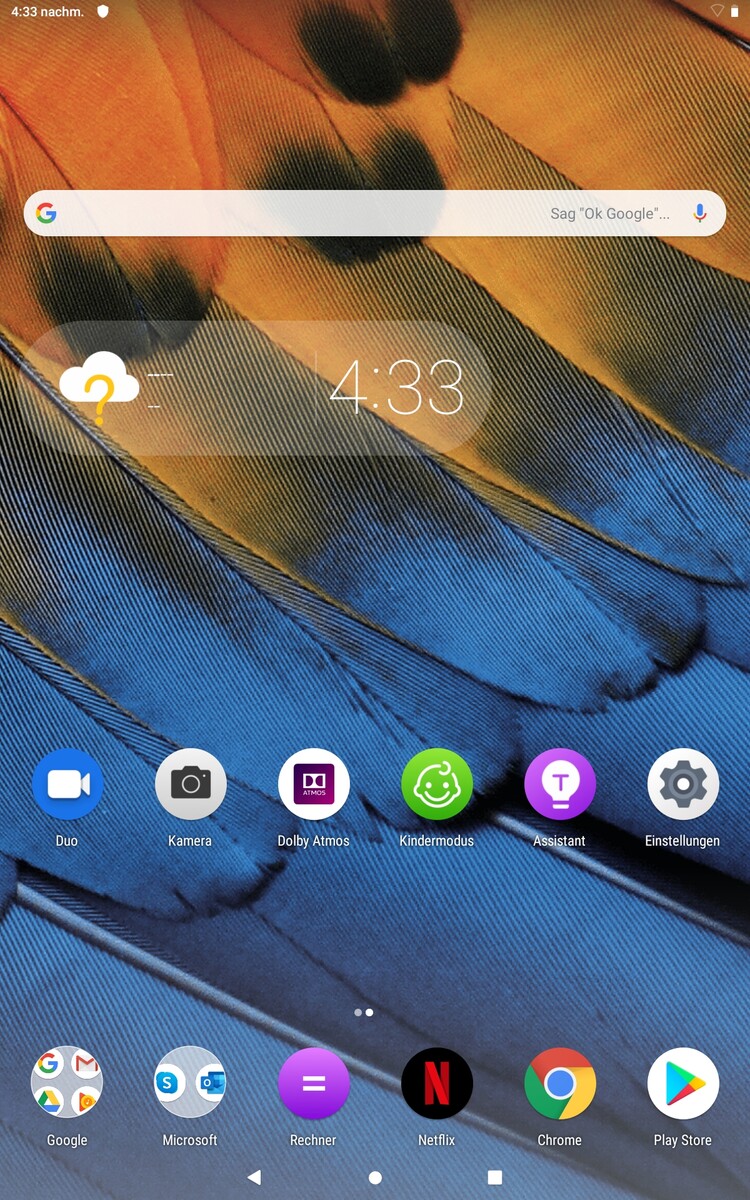Tap the Google search bar
The width and height of the screenshot is (750, 1200).
point(300,213)
